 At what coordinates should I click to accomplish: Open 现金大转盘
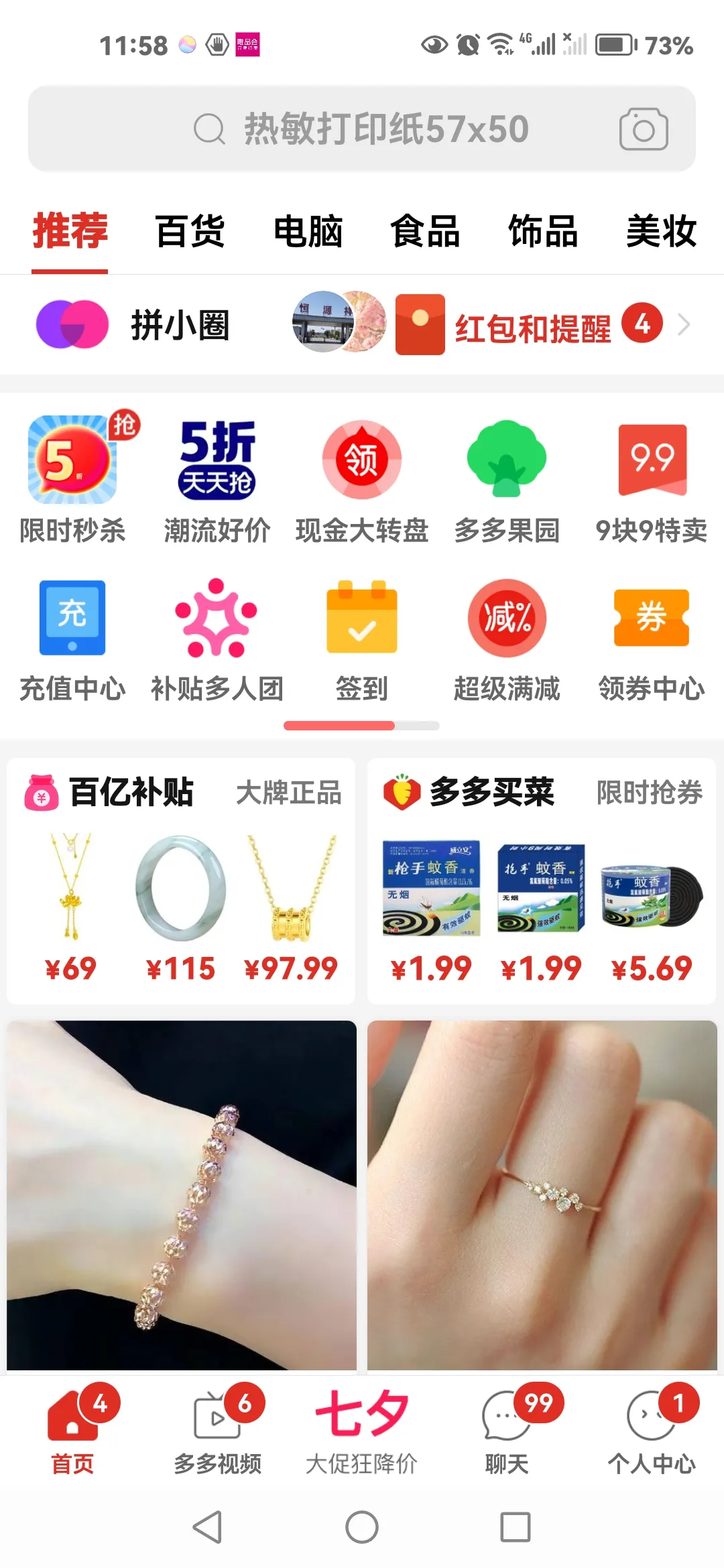(362, 478)
